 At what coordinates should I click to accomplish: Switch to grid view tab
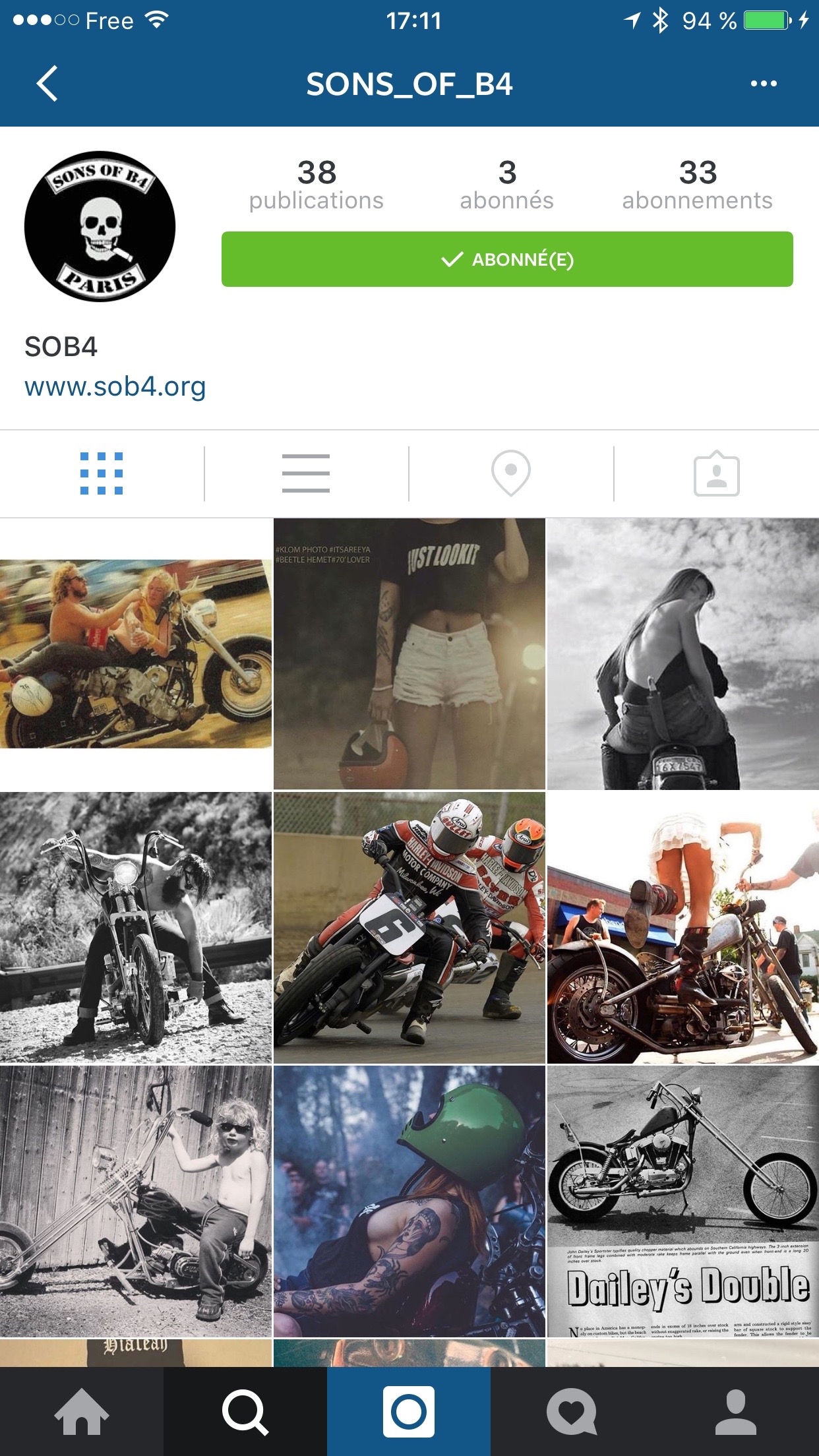point(102,473)
